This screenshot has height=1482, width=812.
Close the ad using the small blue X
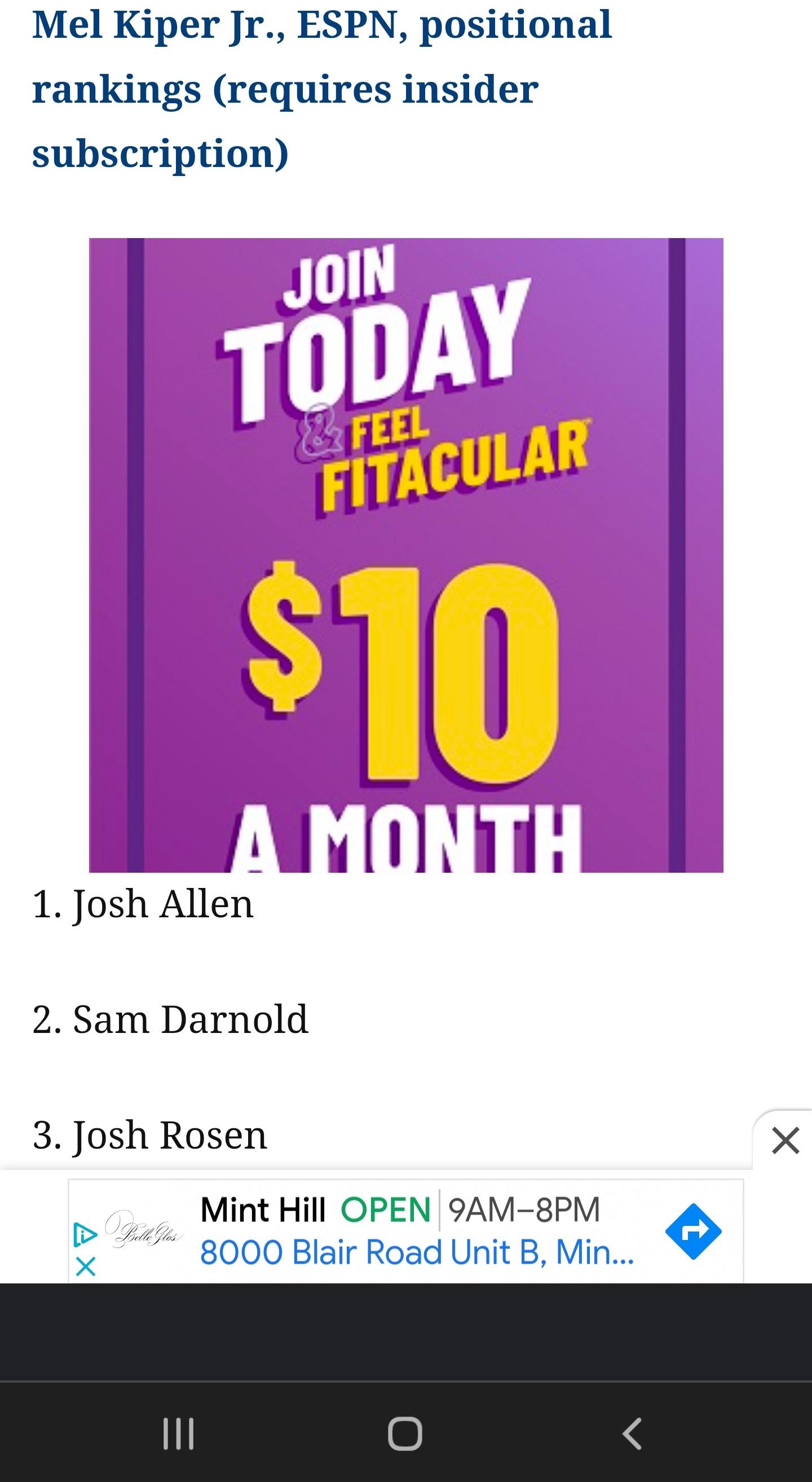pos(85,1266)
